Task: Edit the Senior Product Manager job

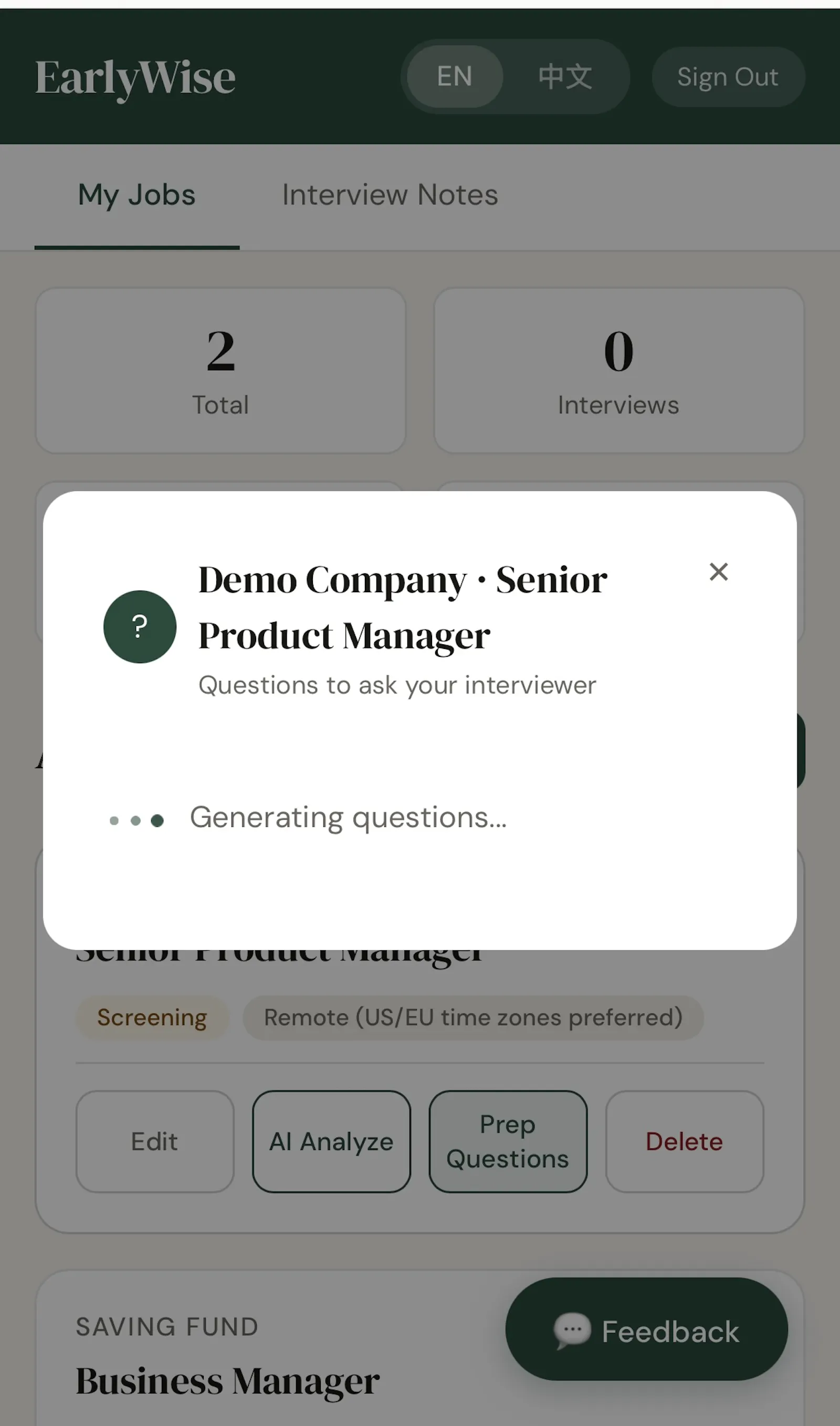Action: (155, 1141)
